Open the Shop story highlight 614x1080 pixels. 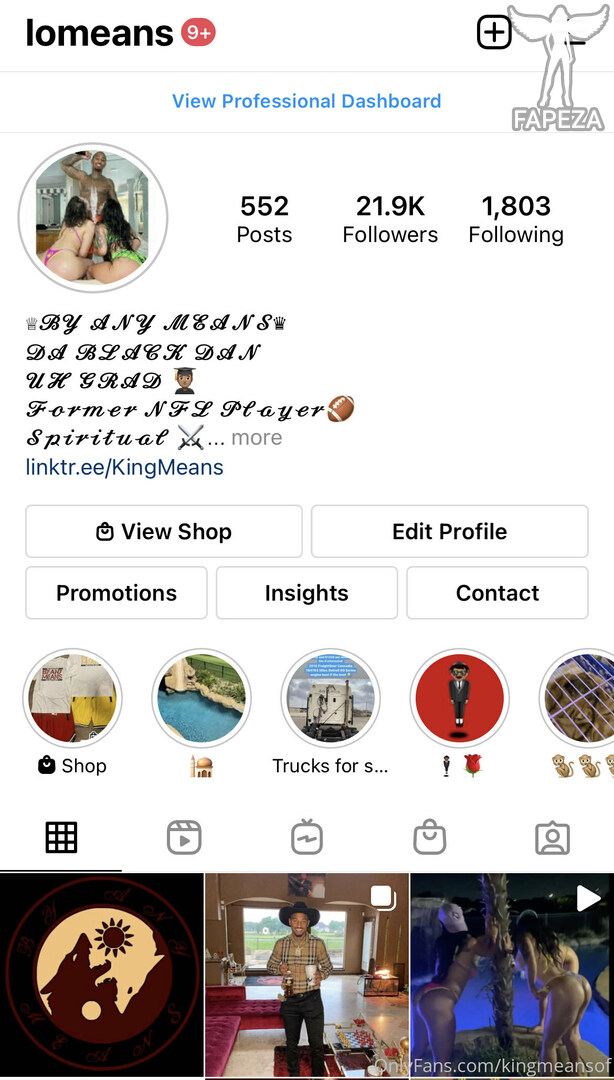coord(72,698)
